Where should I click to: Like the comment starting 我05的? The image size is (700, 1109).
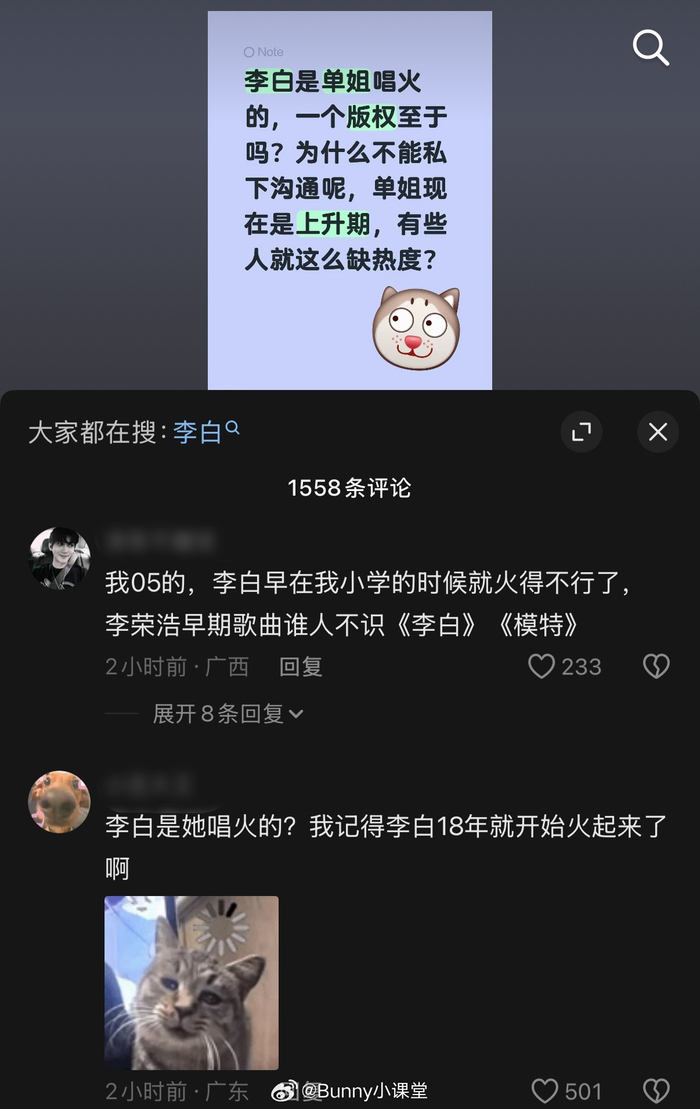[543, 667]
